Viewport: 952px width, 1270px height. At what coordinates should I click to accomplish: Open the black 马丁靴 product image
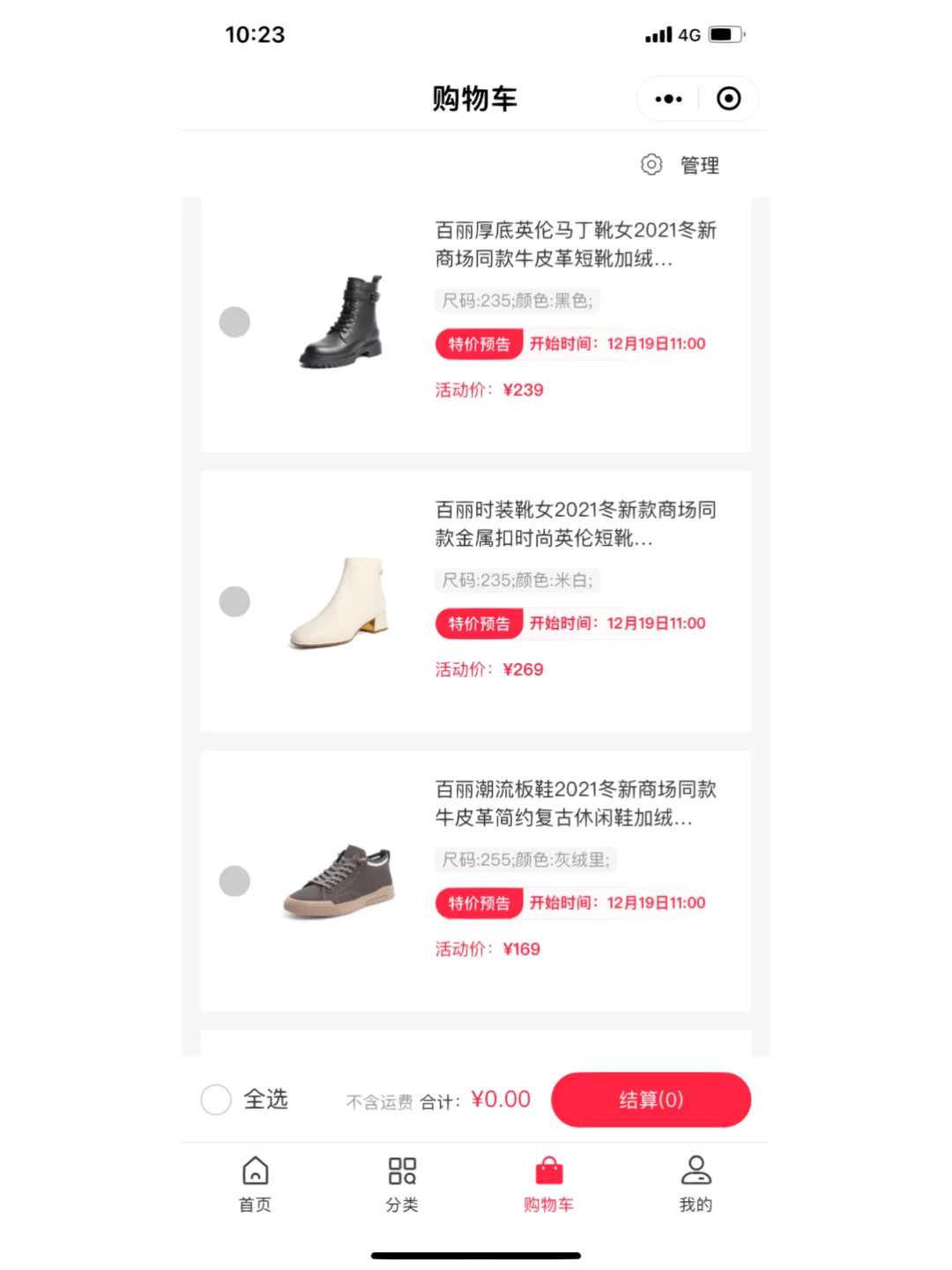[x=341, y=322]
